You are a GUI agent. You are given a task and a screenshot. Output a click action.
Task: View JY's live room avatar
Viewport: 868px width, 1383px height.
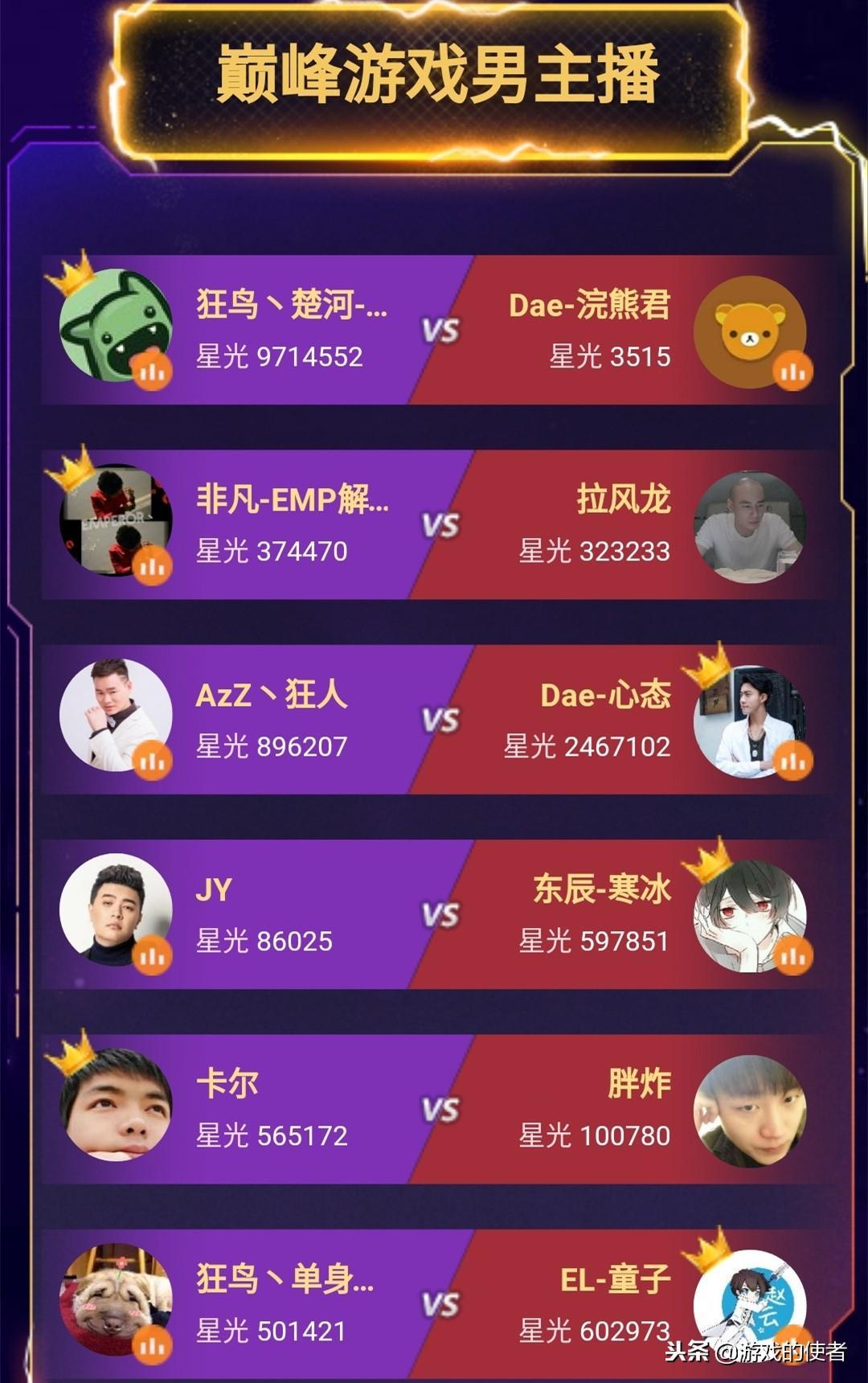(x=115, y=910)
